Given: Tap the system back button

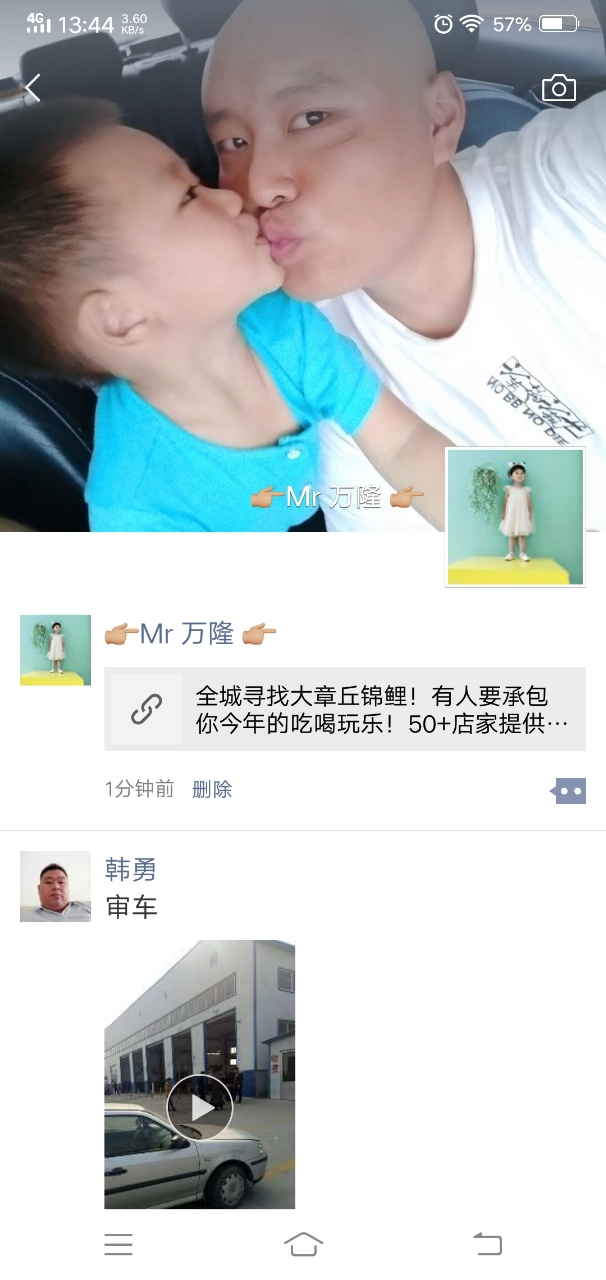Looking at the screenshot, I should coord(487,1244).
